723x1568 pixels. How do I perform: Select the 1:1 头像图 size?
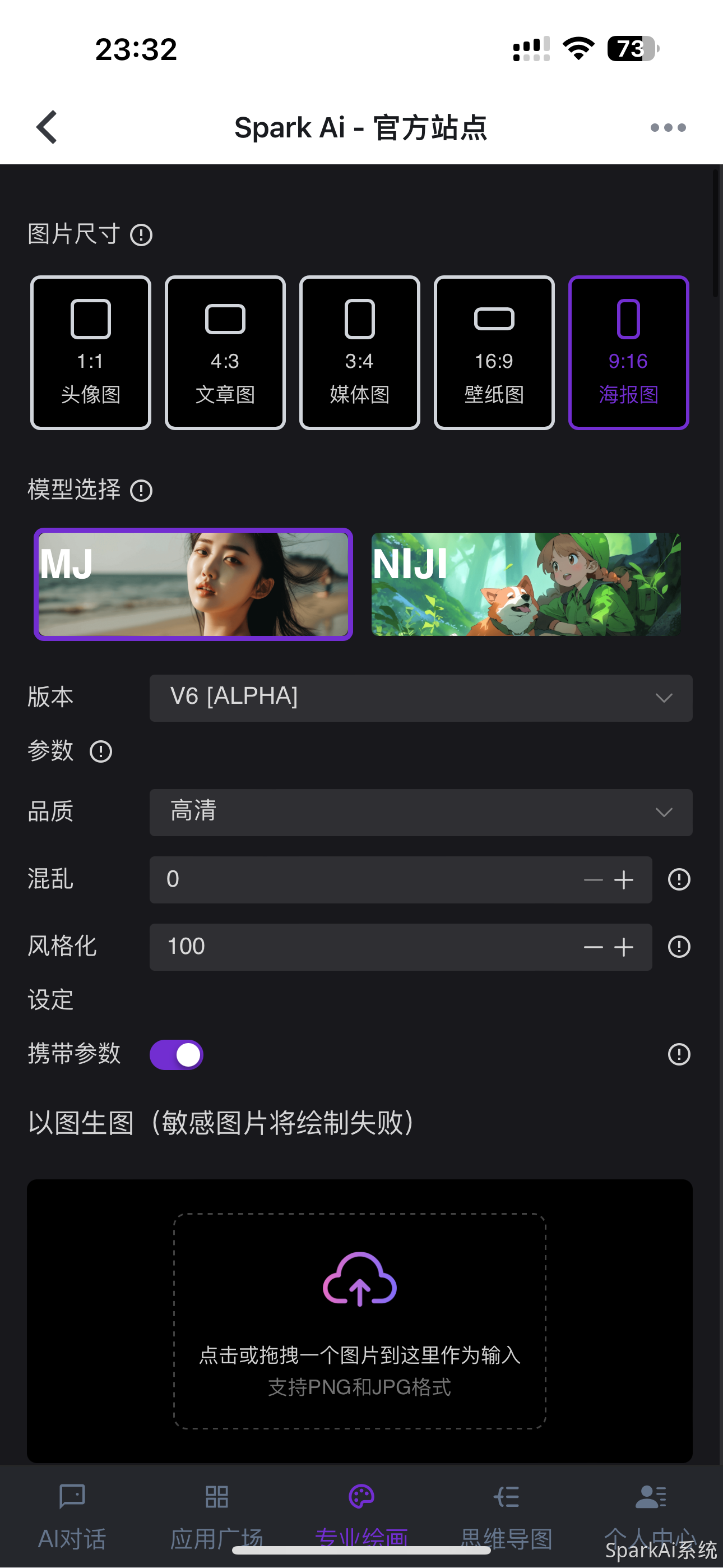pyautogui.click(x=91, y=352)
